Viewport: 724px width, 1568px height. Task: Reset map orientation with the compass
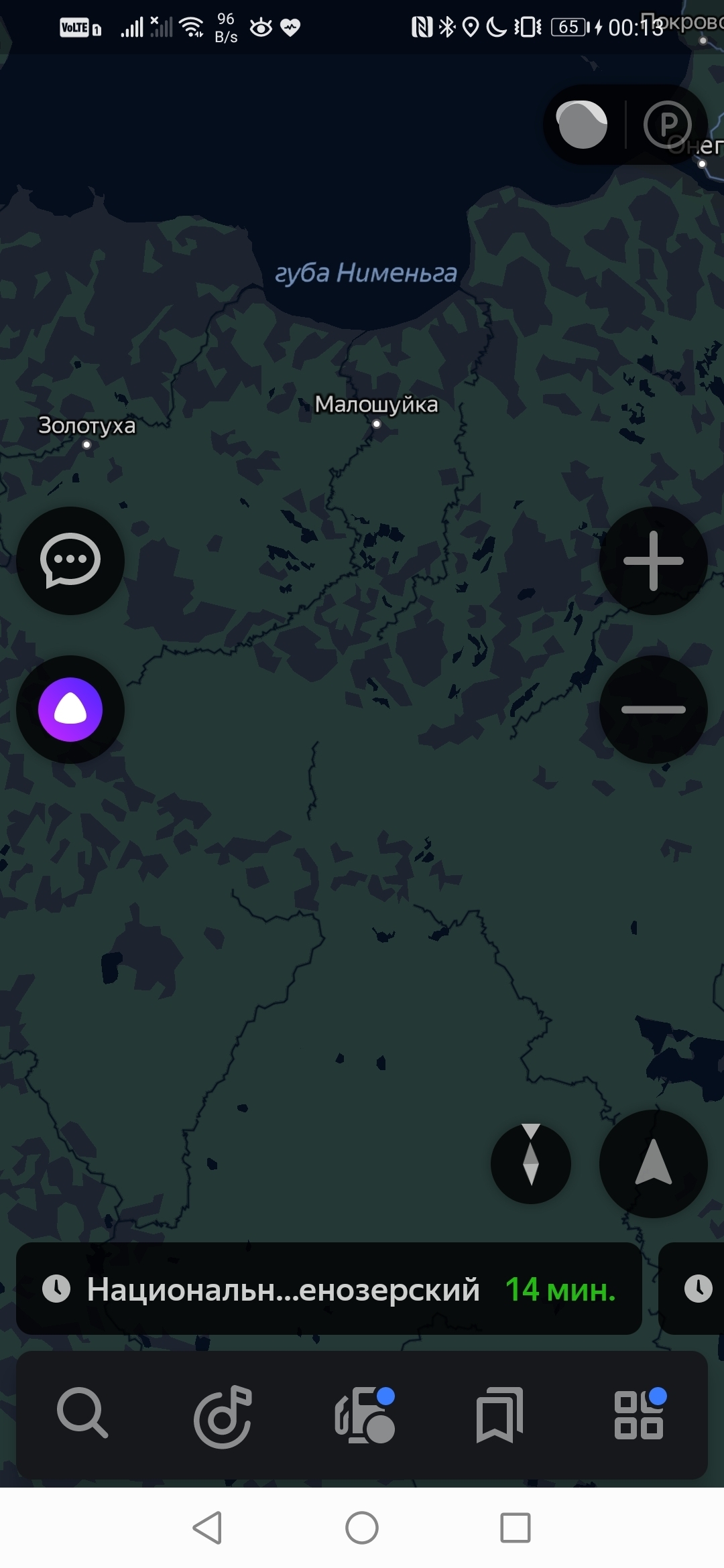[530, 1164]
